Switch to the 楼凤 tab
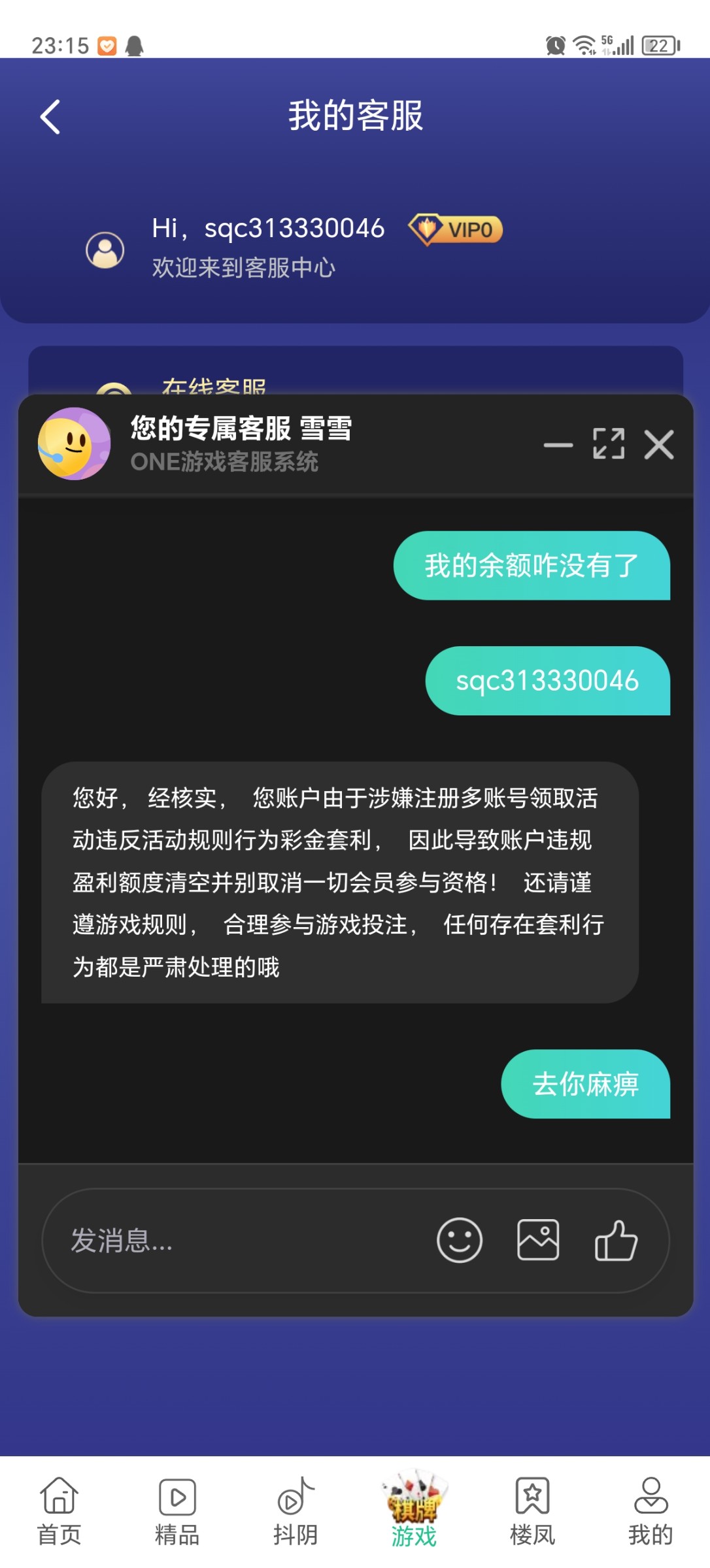The height and width of the screenshot is (1568, 710). tap(532, 1512)
